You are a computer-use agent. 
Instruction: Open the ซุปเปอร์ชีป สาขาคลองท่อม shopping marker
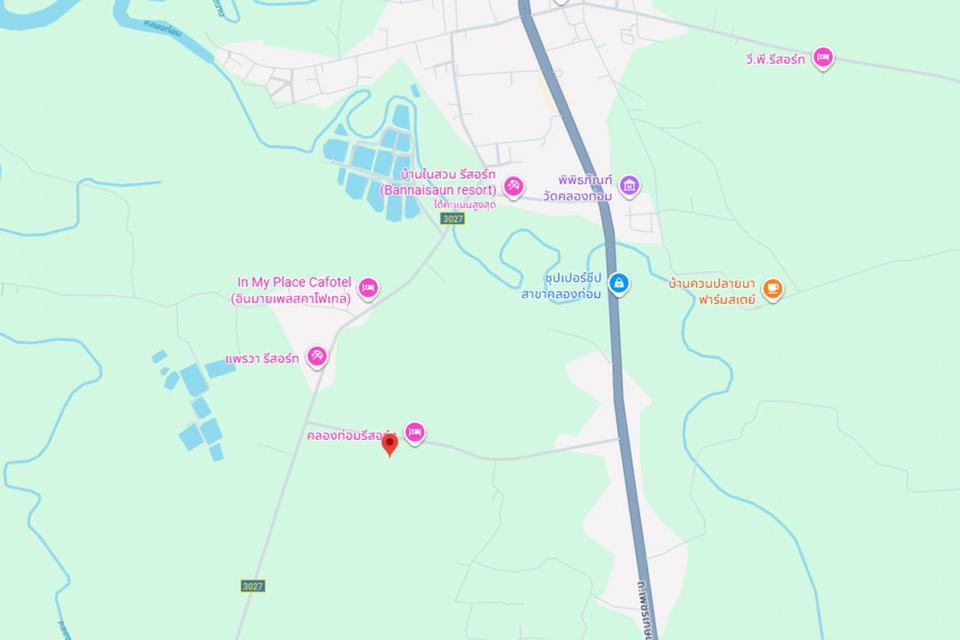(x=619, y=283)
